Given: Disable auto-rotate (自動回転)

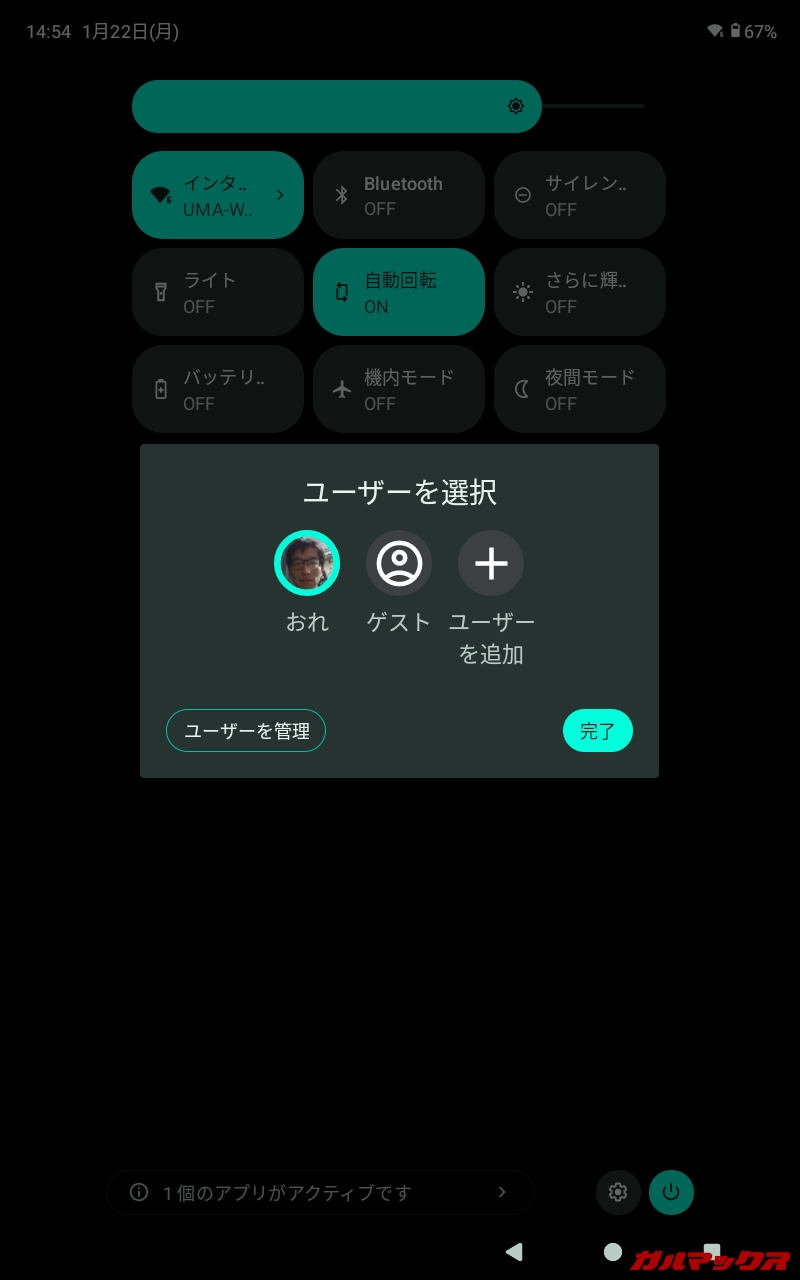Looking at the screenshot, I should tap(398, 292).
